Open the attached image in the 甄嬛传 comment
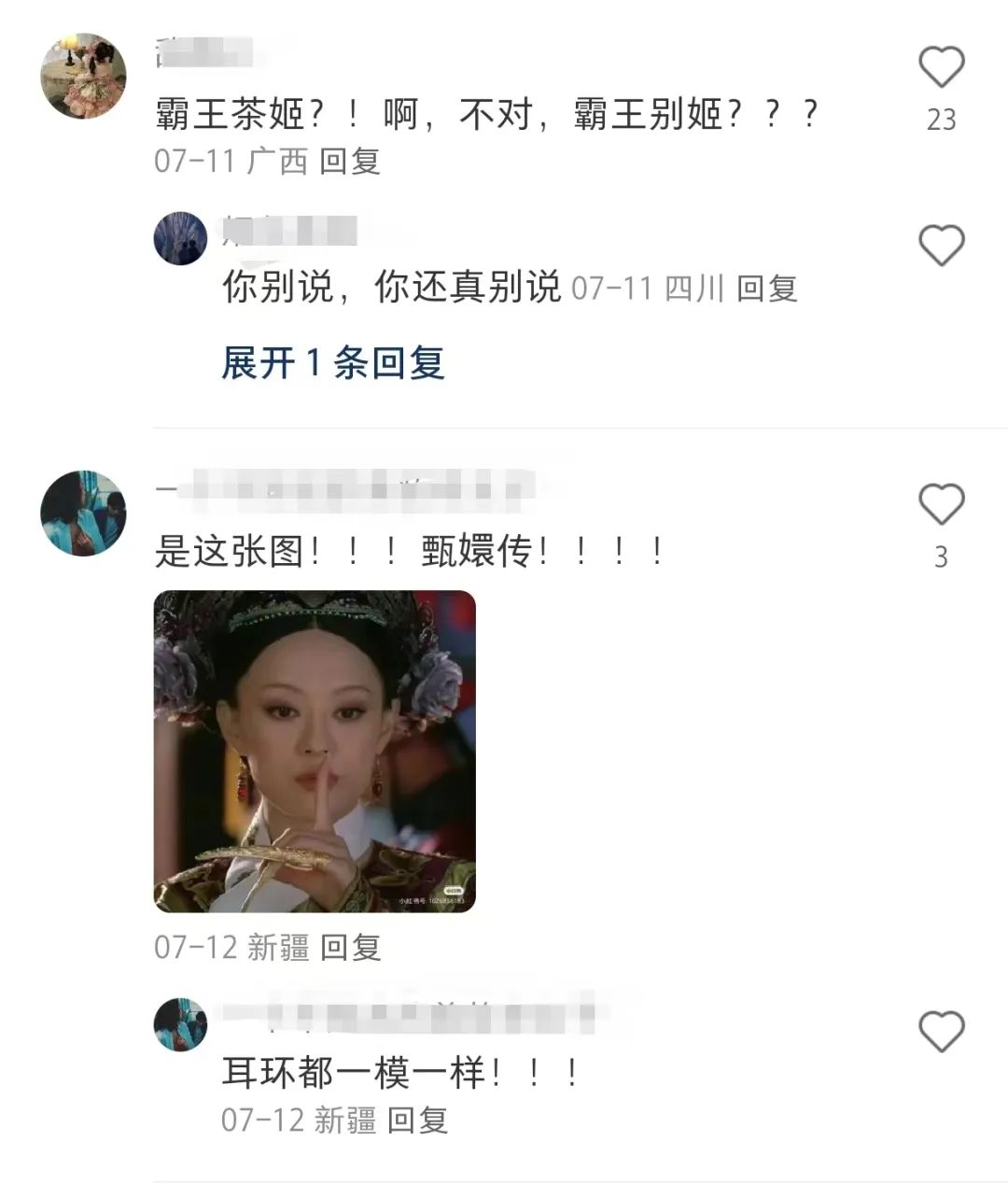Image resolution: width=1008 pixels, height=1184 pixels. click(315, 751)
